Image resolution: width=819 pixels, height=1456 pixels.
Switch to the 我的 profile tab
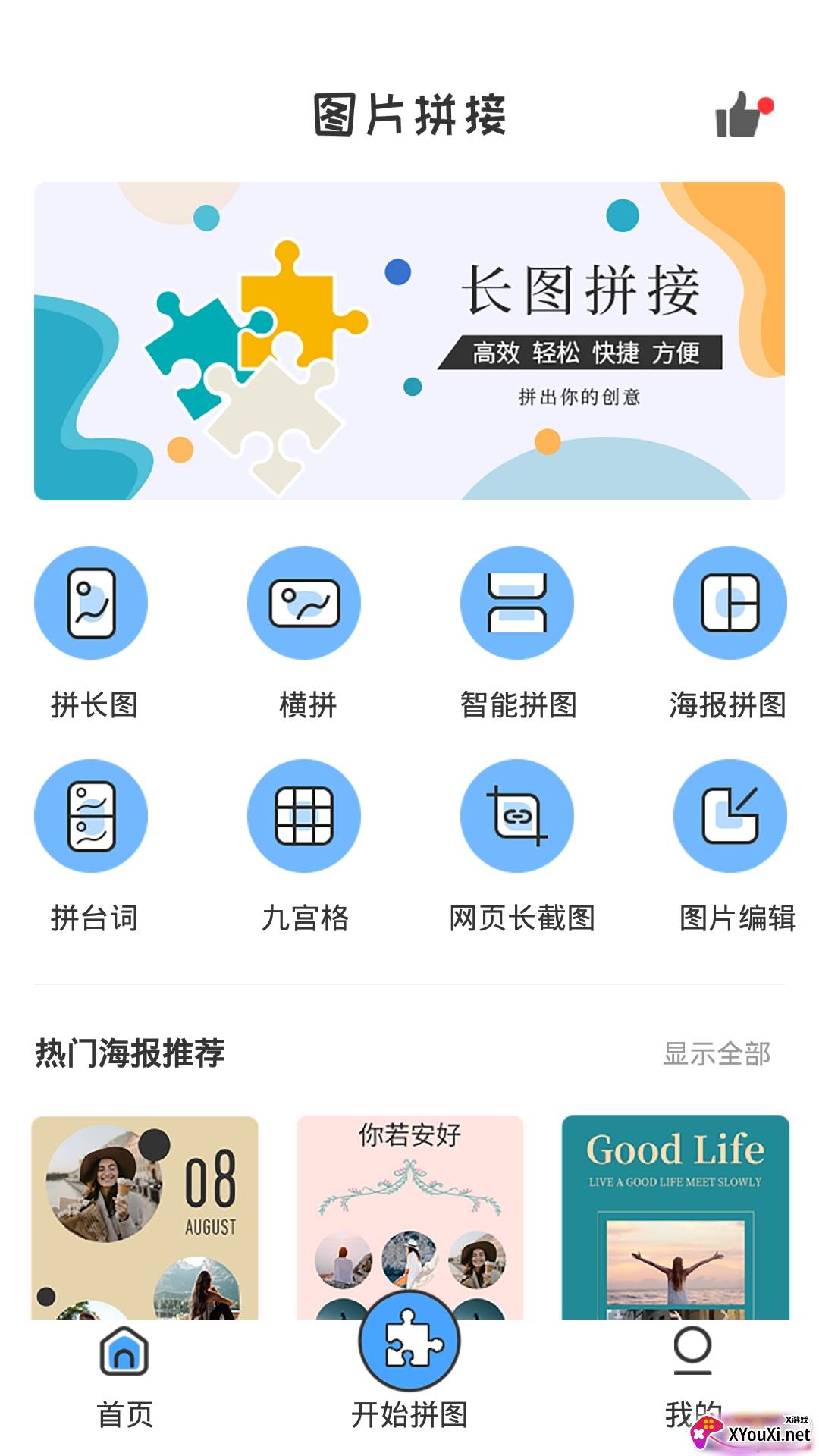692,1373
